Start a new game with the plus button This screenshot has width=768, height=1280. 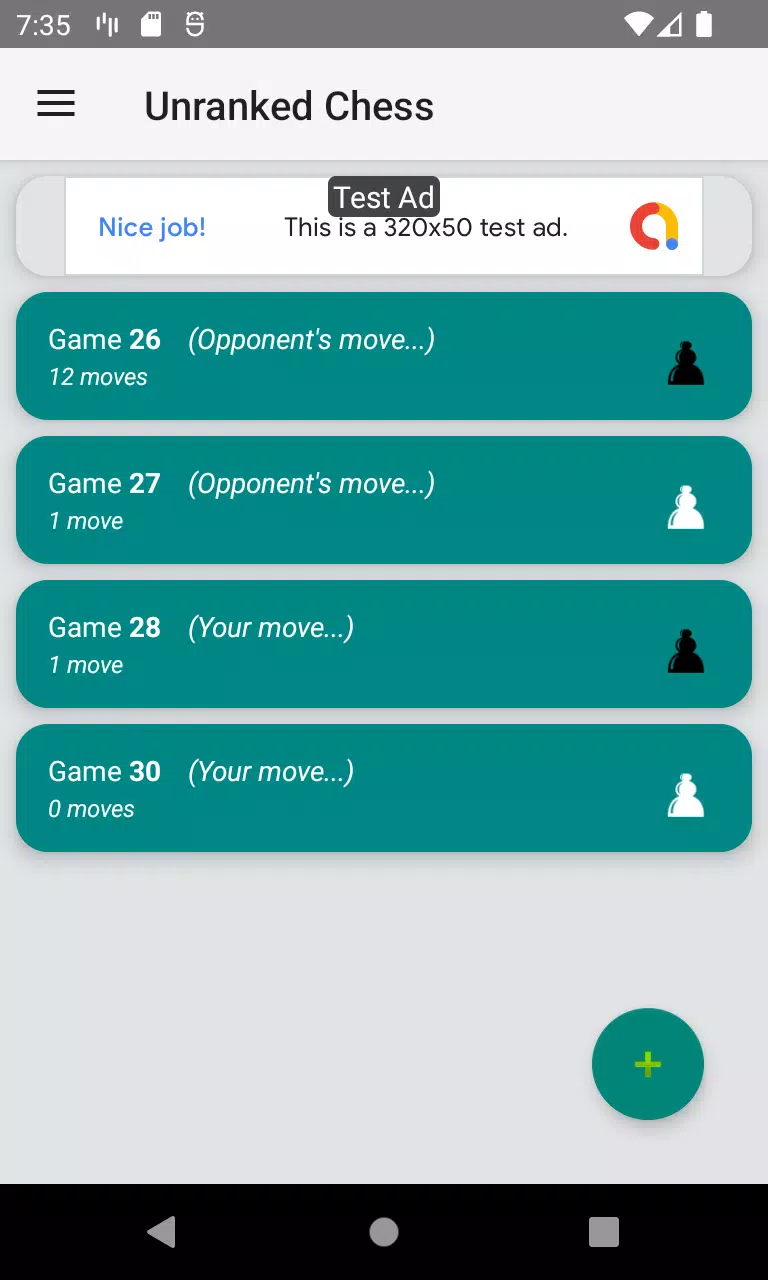pos(647,1064)
